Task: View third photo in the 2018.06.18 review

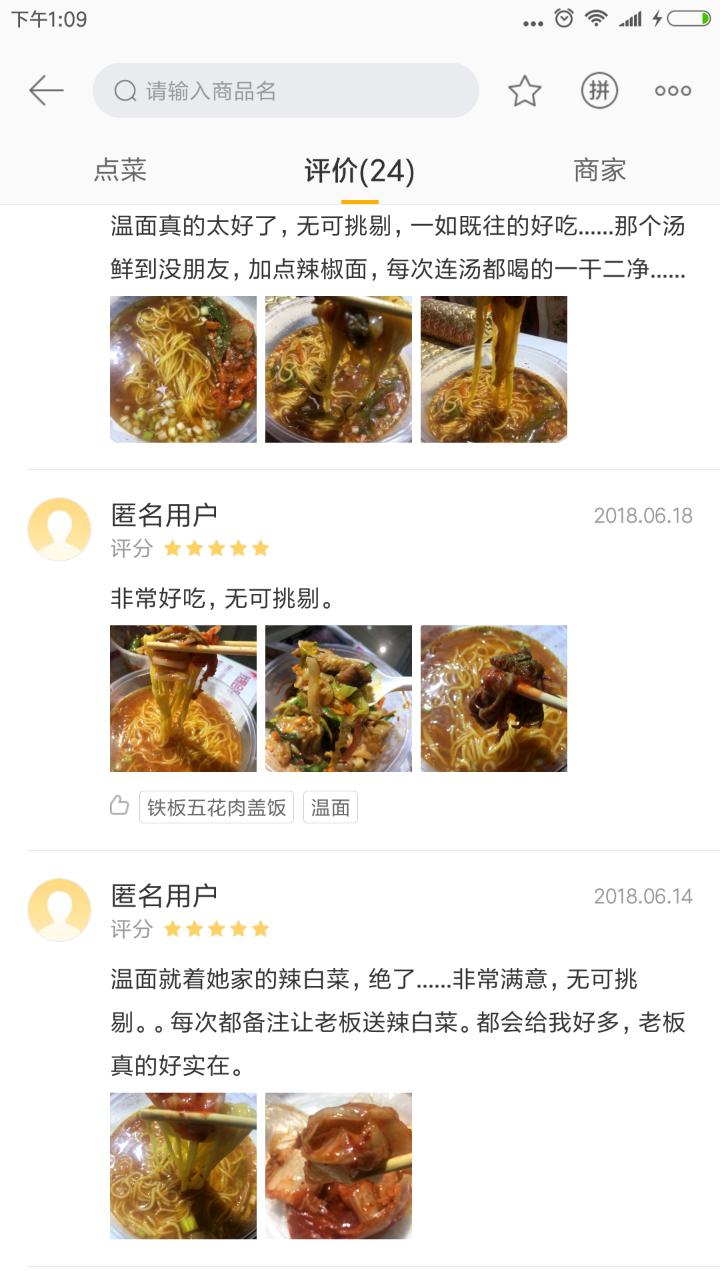Action: pyautogui.click(x=494, y=698)
